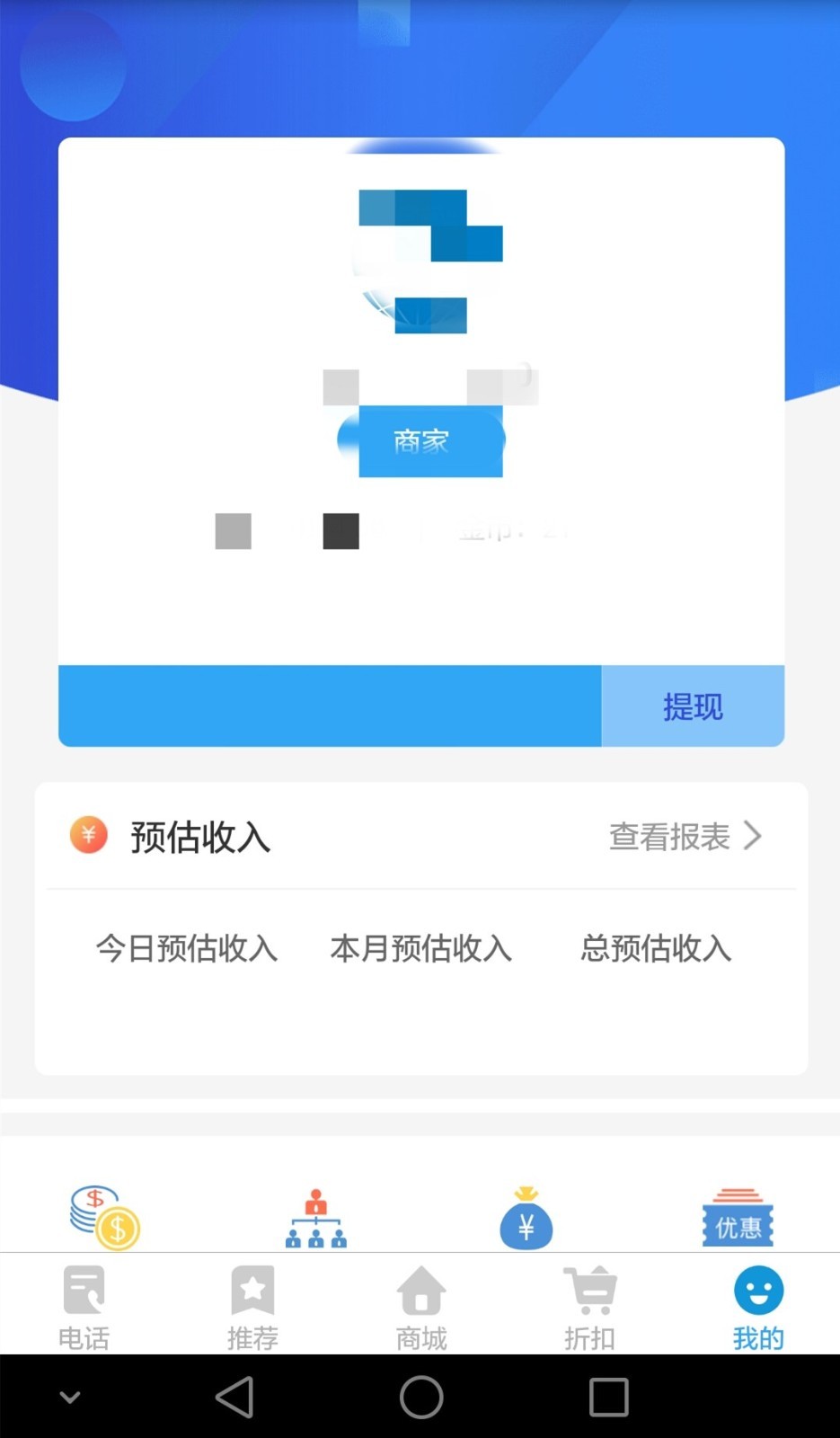Go to home screen via home button
This screenshot has height=1438, width=840.
click(421, 1398)
